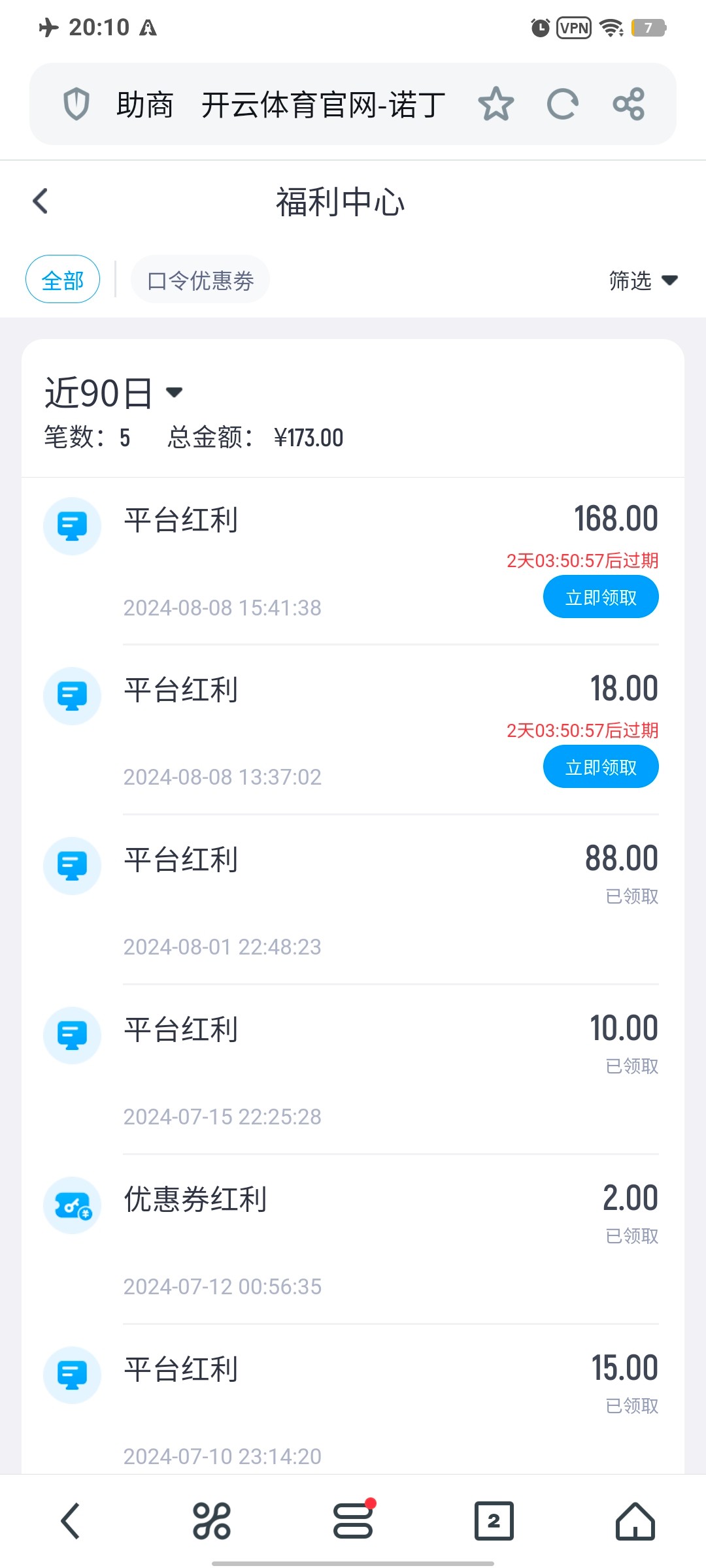This screenshot has height=1568, width=706.
Task: Open the site security shield info
Action: pos(76,105)
